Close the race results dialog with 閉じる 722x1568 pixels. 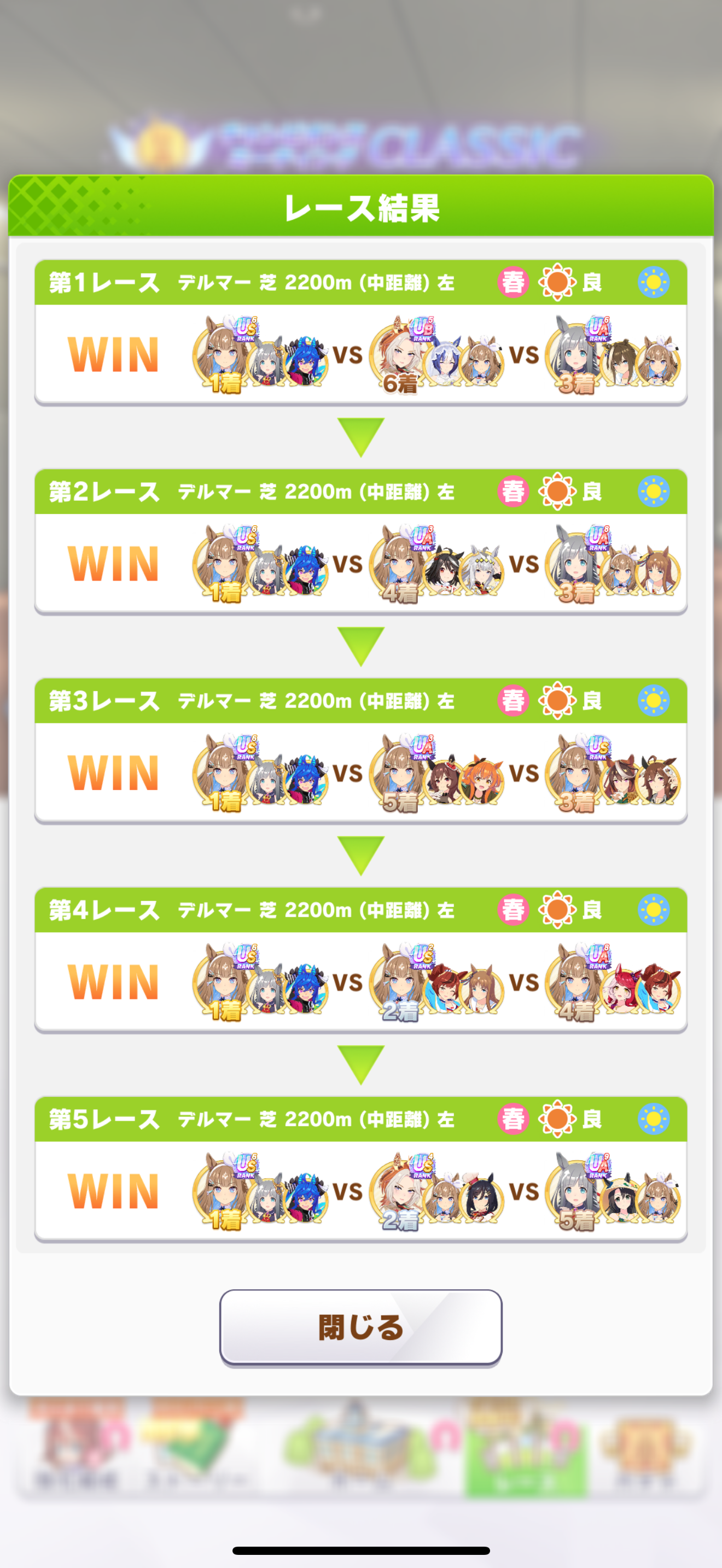pyautogui.click(x=360, y=1327)
